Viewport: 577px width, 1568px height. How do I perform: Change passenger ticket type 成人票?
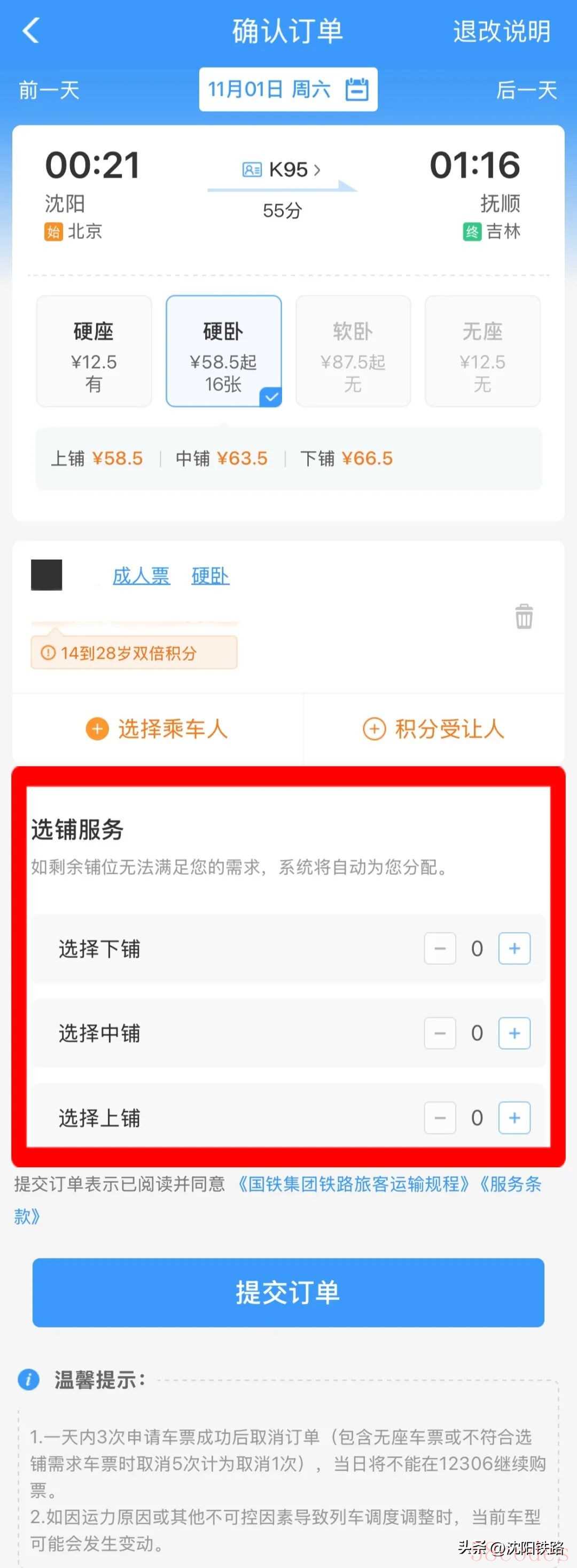[141, 575]
